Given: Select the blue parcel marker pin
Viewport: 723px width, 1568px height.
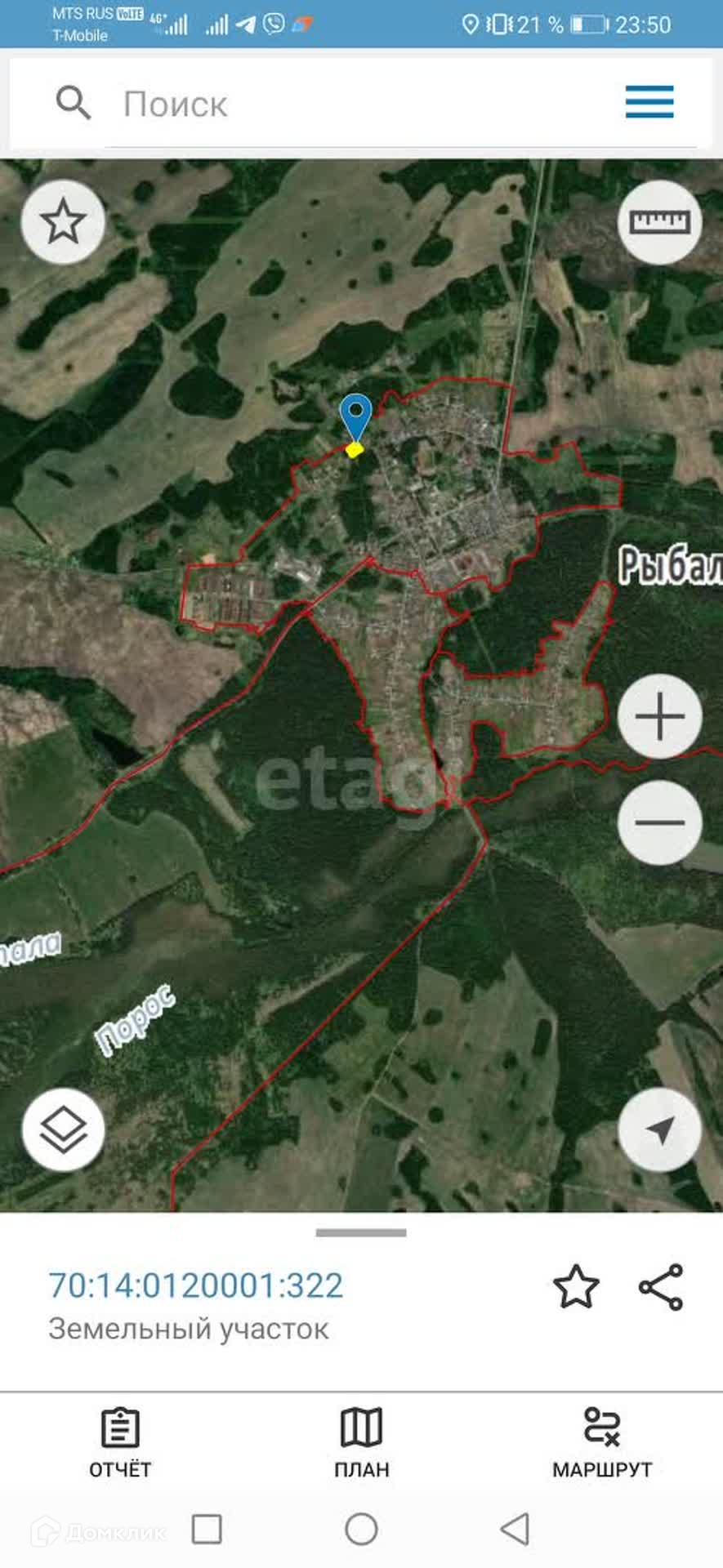Looking at the screenshot, I should 355,418.
